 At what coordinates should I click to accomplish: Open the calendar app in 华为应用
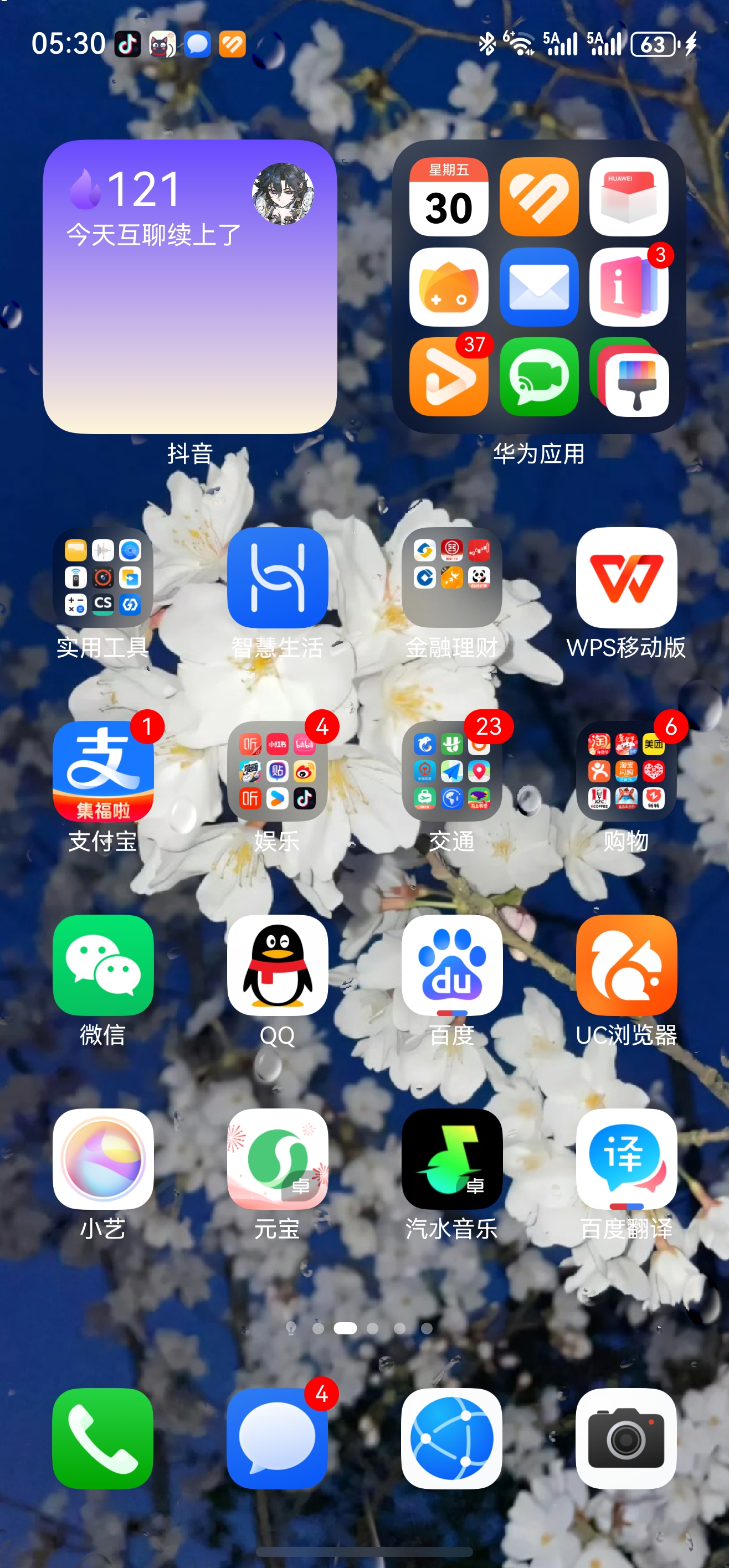click(448, 197)
